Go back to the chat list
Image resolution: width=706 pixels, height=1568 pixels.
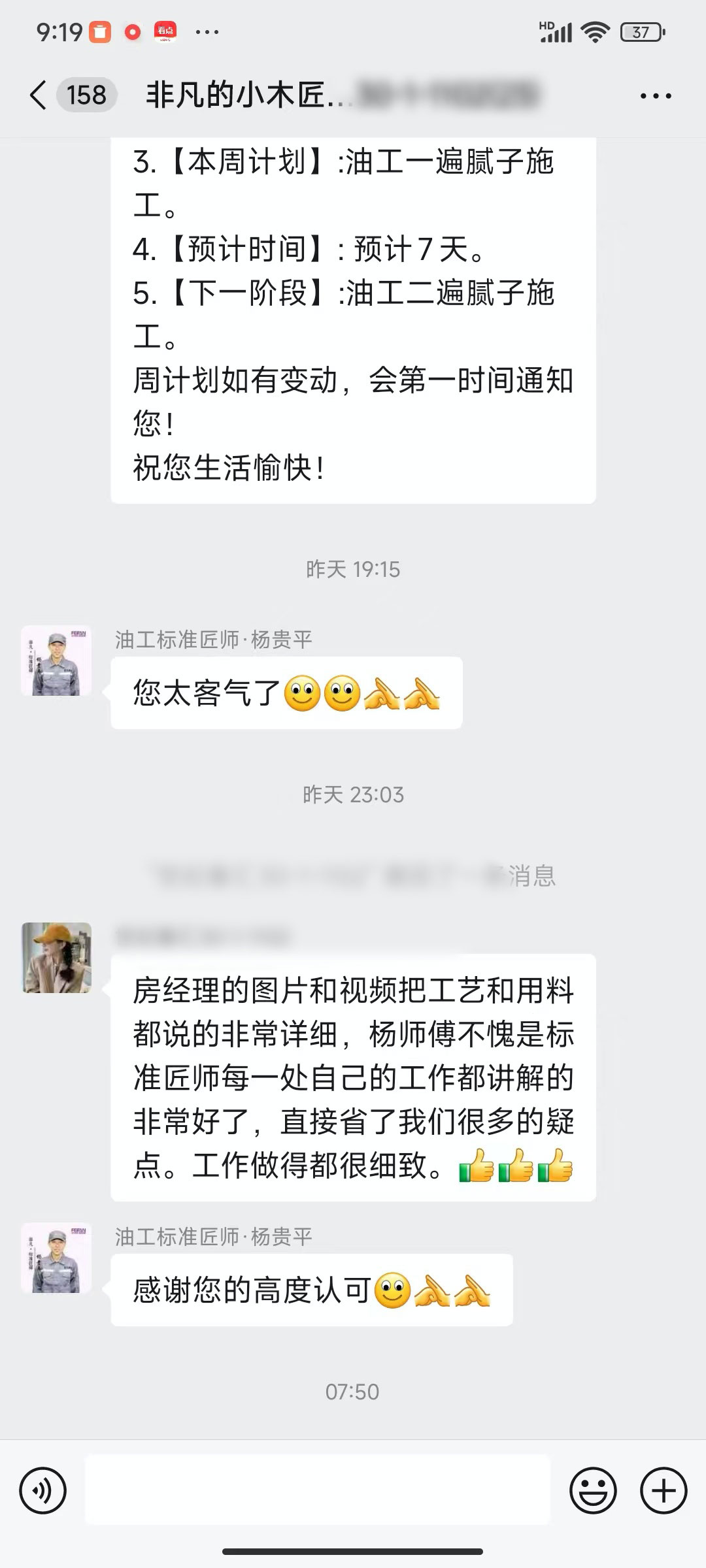(x=39, y=95)
